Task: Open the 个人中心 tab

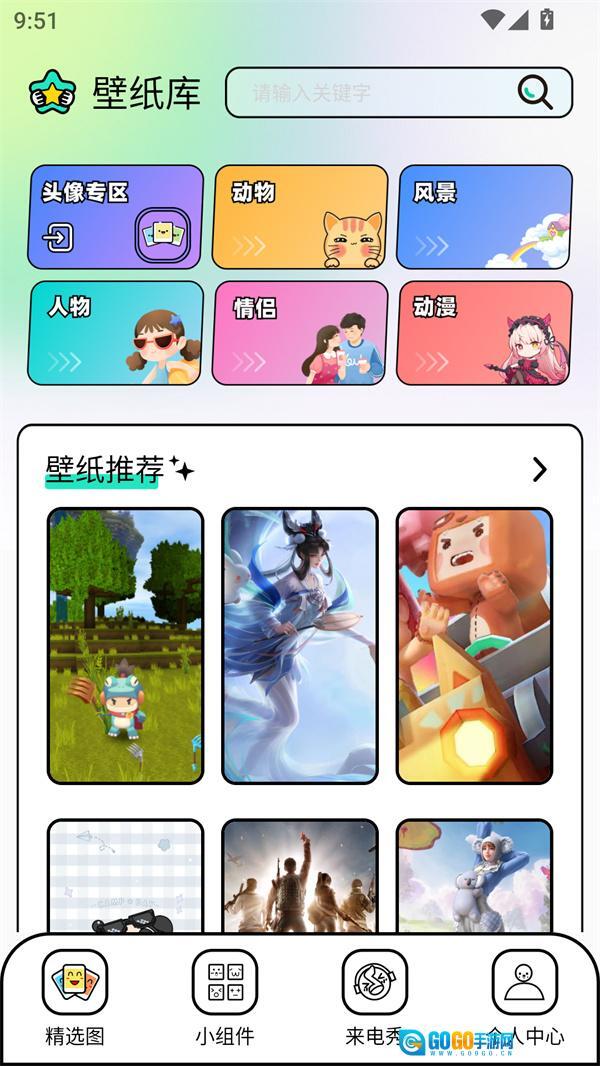Action: [x=525, y=997]
